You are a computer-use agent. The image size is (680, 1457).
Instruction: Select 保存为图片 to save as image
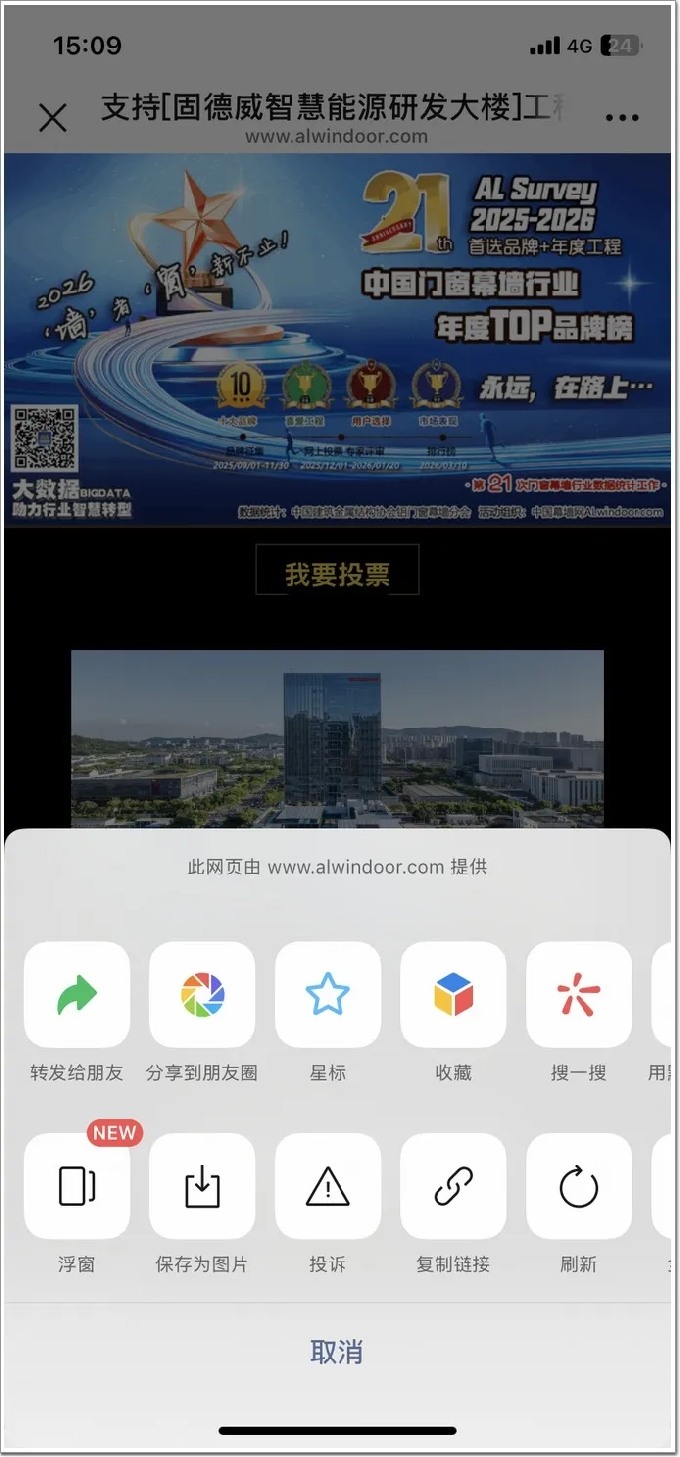click(202, 1186)
